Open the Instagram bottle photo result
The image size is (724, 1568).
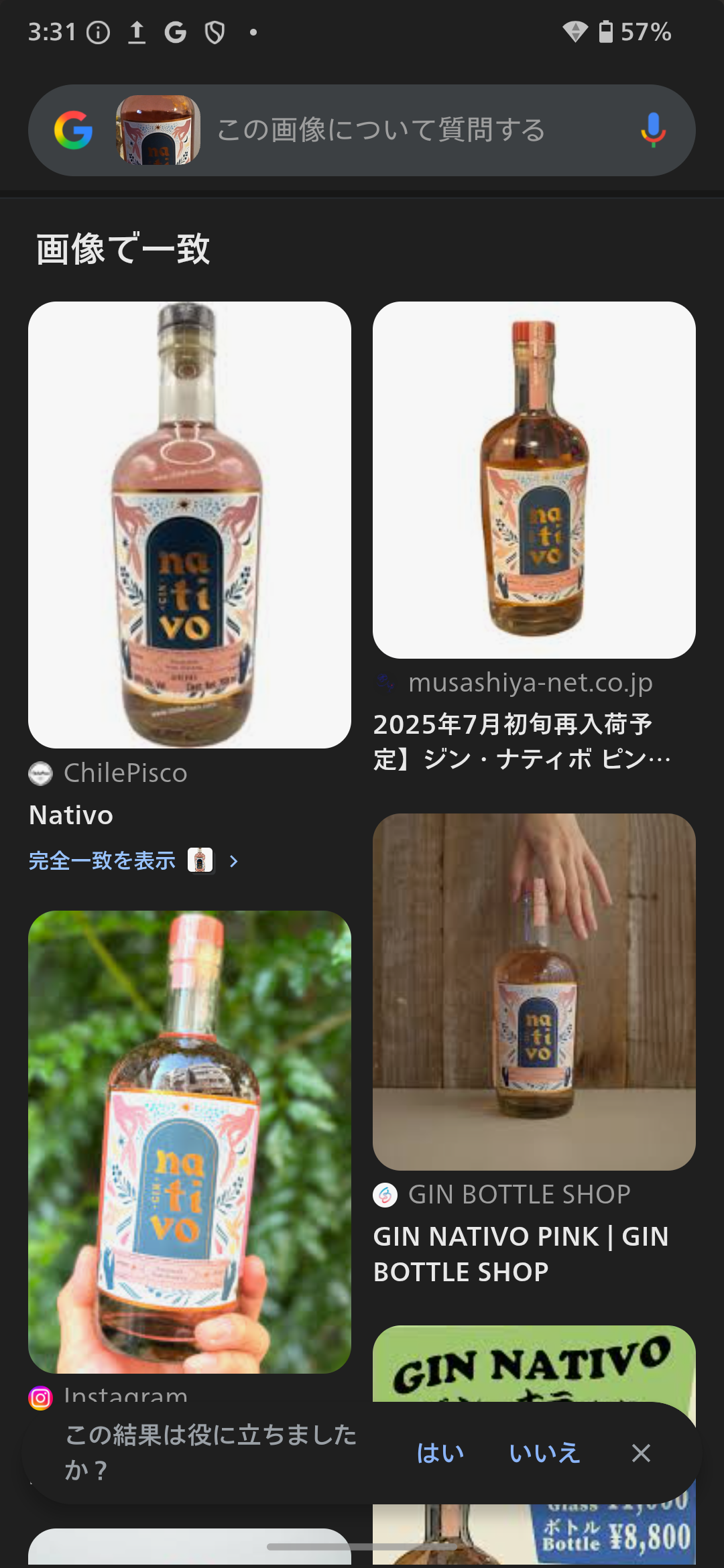coord(190,1141)
